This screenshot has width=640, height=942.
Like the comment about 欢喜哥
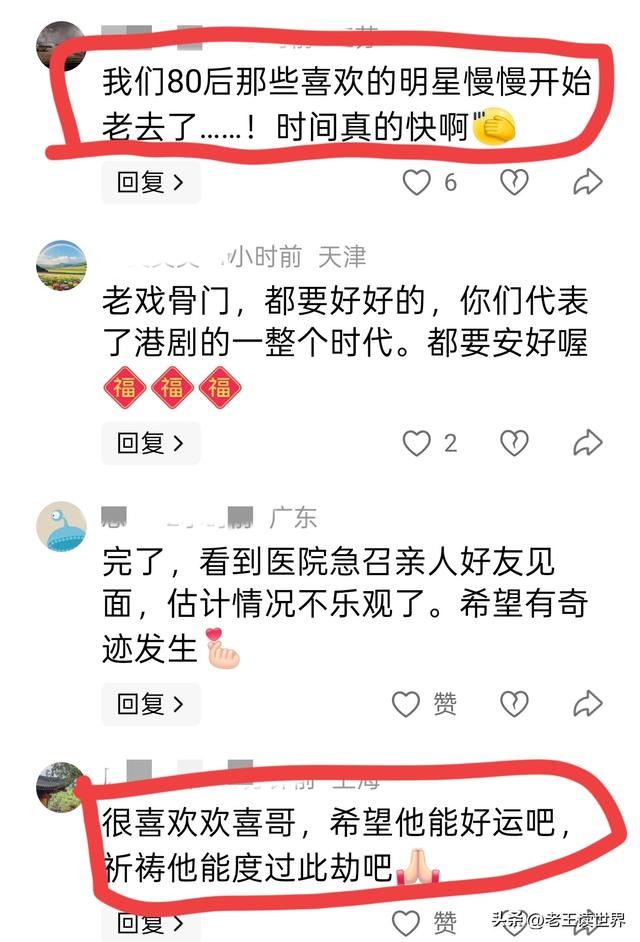coord(406,922)
